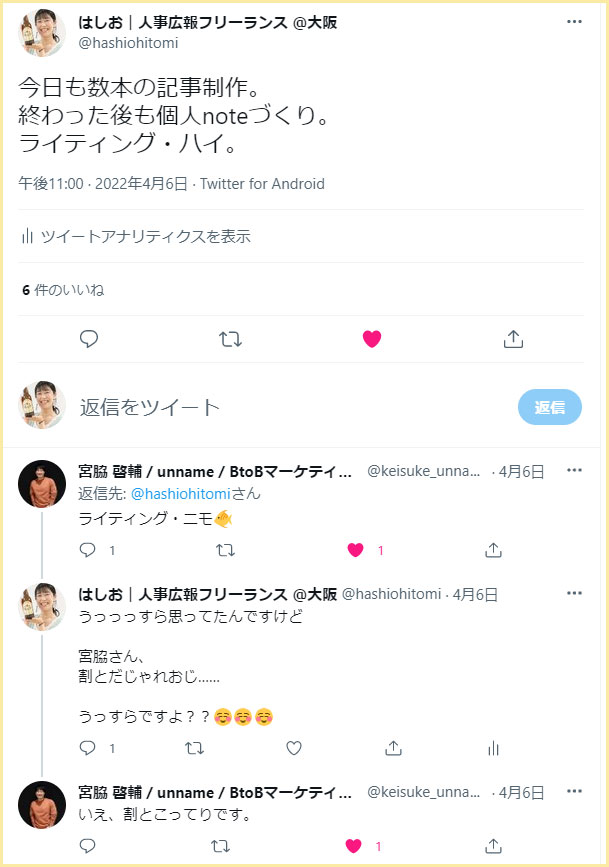View analytics of the うっすらですよ reply
This screenshot has width=609, height=867.
[x=493, y=747]
